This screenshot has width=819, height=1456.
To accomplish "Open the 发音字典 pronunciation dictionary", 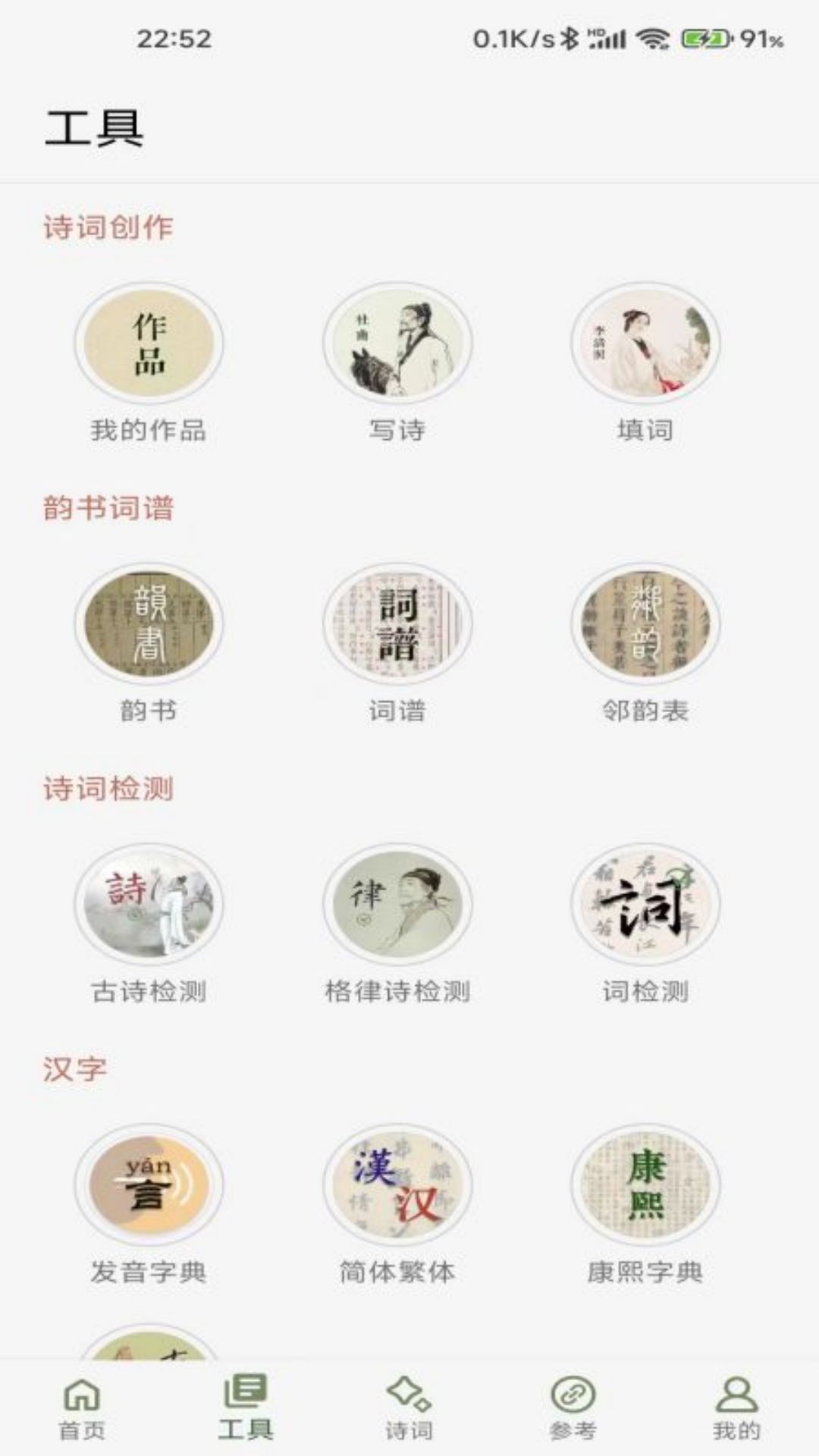I will (x=149, y=1185).
